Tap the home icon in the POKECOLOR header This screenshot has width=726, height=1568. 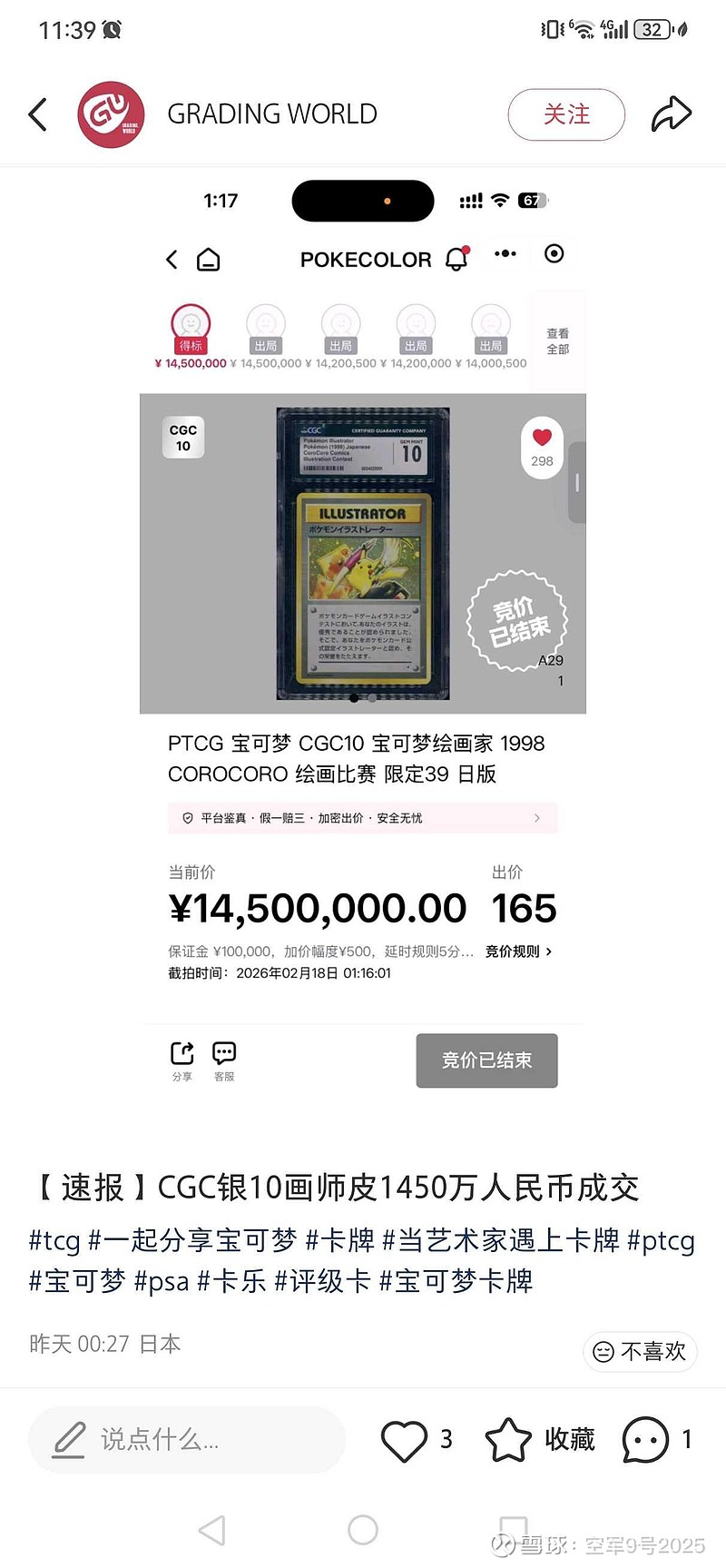tap(209, 259)
